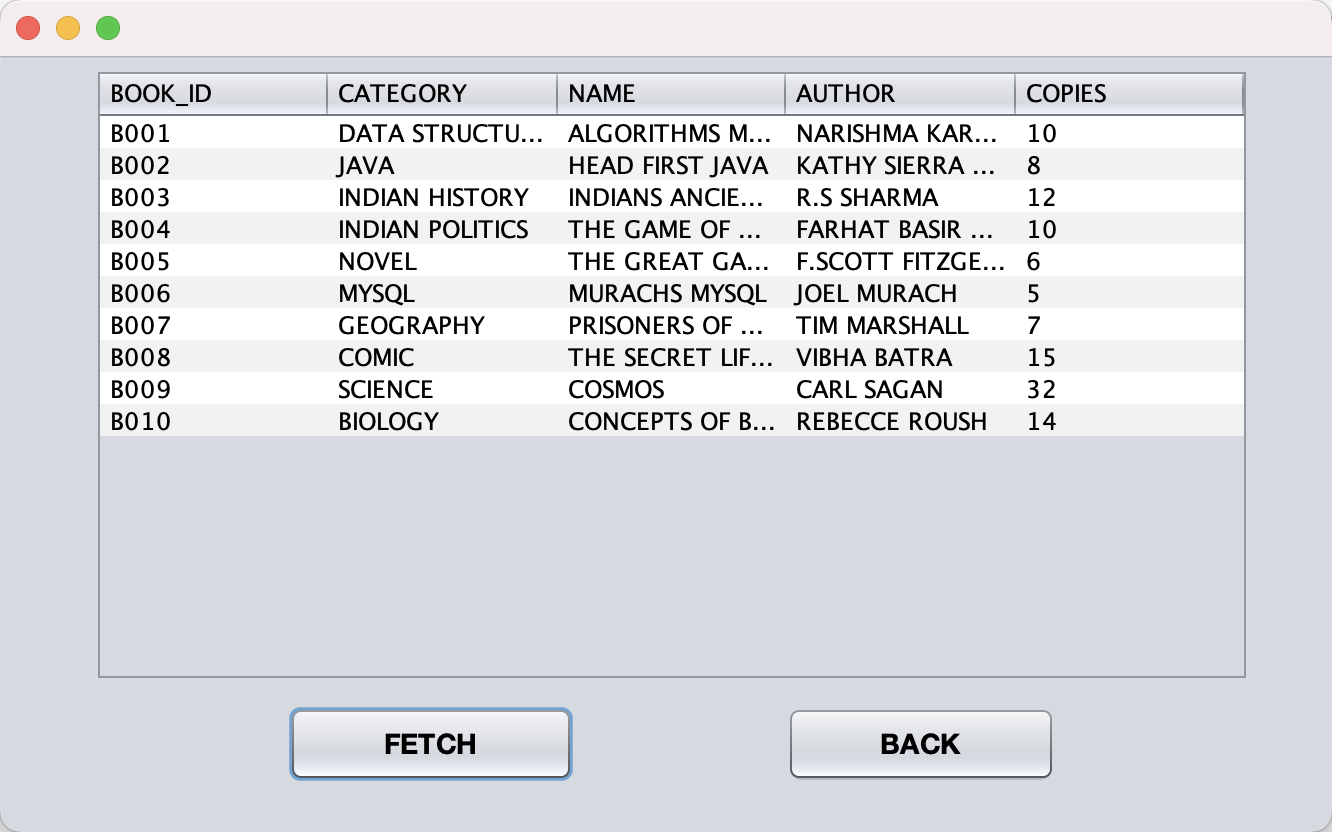Select the B009 COSMOS row
Screen dimensions: 1332x832
pyautogui.click(x=616, y=389)
